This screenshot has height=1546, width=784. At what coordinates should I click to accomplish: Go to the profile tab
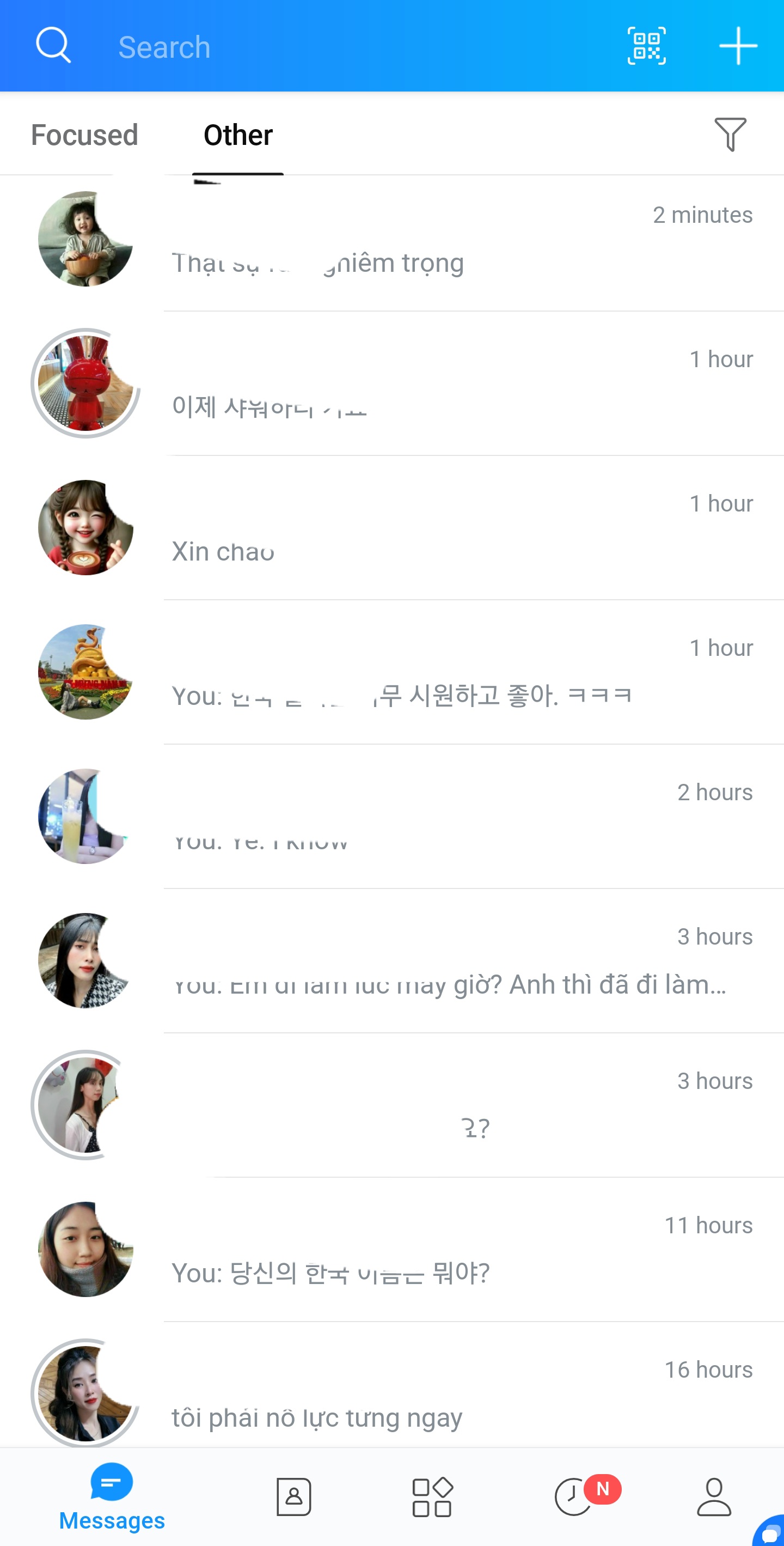[714, 1497]
